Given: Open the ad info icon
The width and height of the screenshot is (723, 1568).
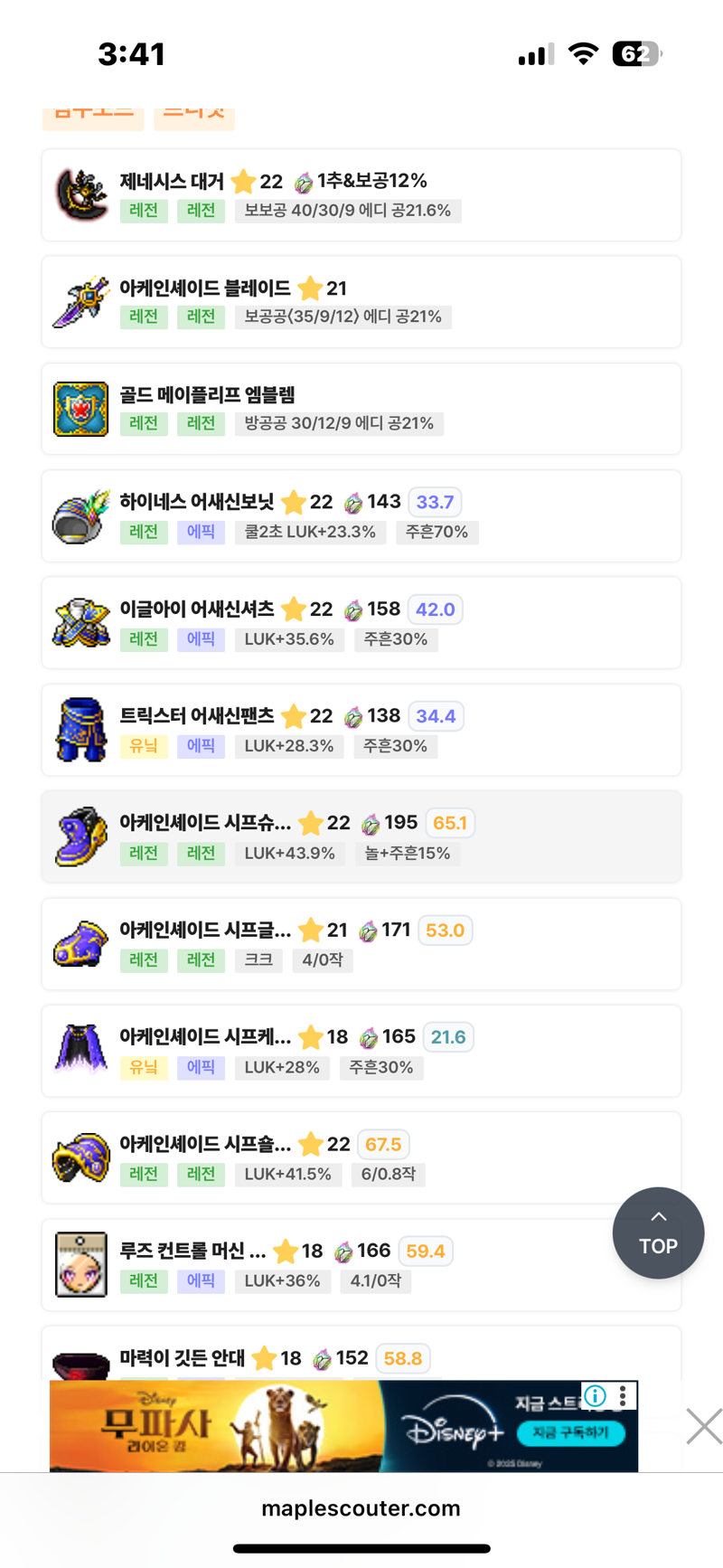Looking at the screenshot, I should click(x=595, y=1395).
